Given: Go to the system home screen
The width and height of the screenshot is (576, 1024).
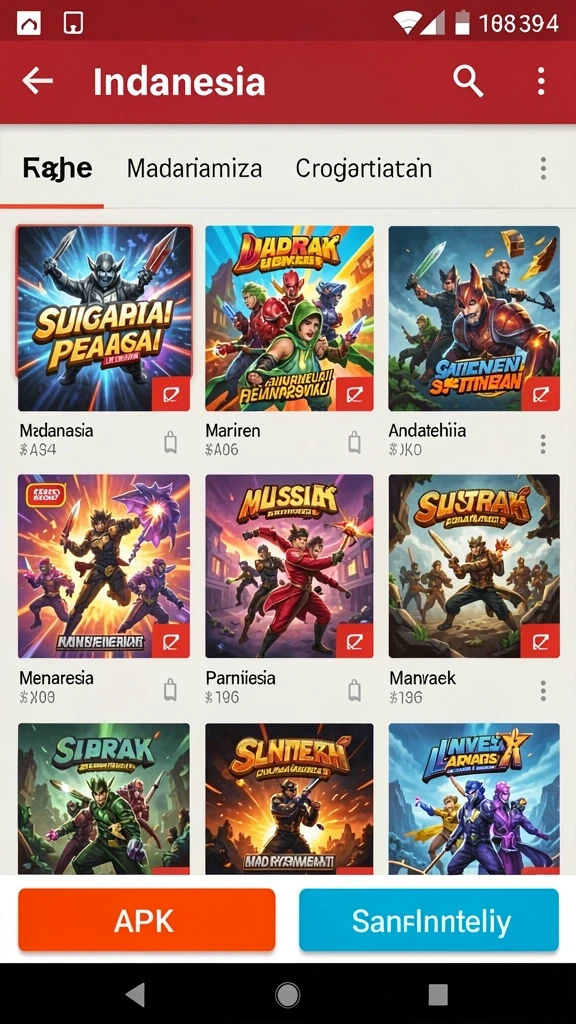Looking at the screenshot, I should pyautogui.click(x=287, y=995).
